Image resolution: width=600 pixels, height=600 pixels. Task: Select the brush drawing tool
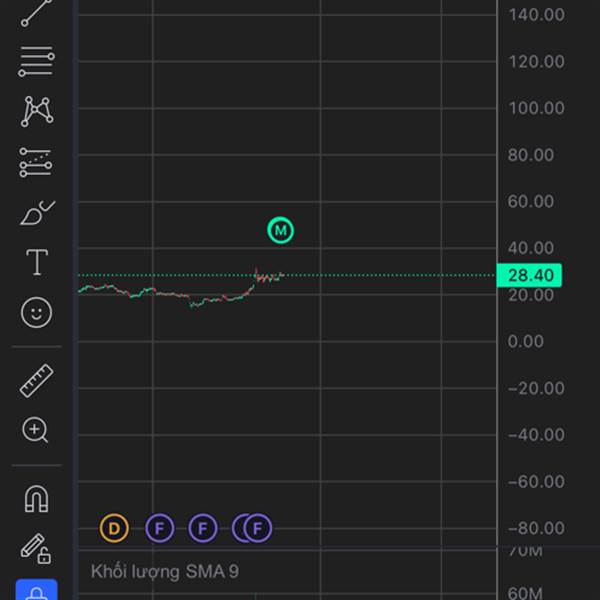[37, 213]
